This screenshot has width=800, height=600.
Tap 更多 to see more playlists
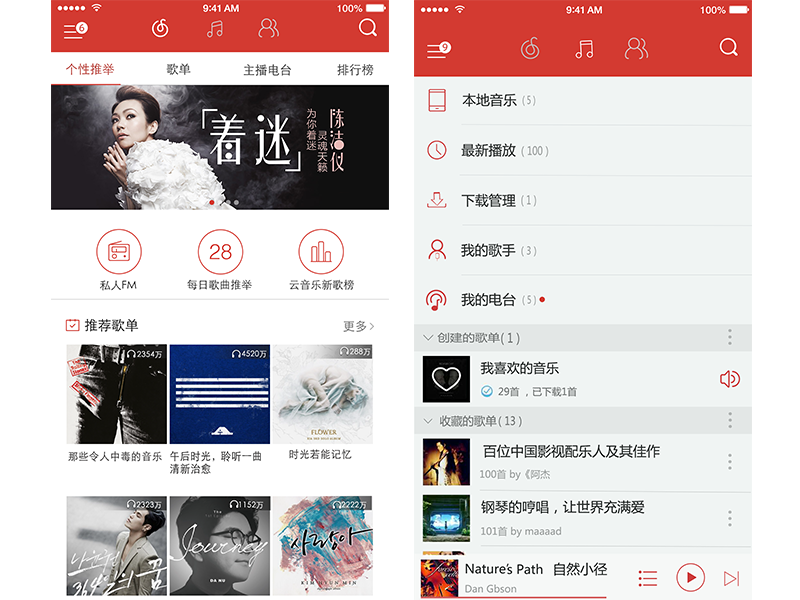358,326
